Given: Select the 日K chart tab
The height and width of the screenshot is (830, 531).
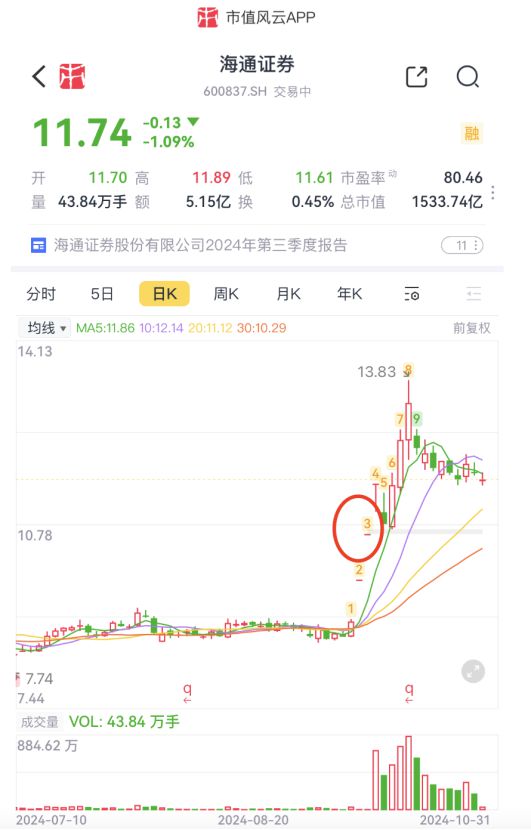Looking at the screenshot, I should pos(165,294).
